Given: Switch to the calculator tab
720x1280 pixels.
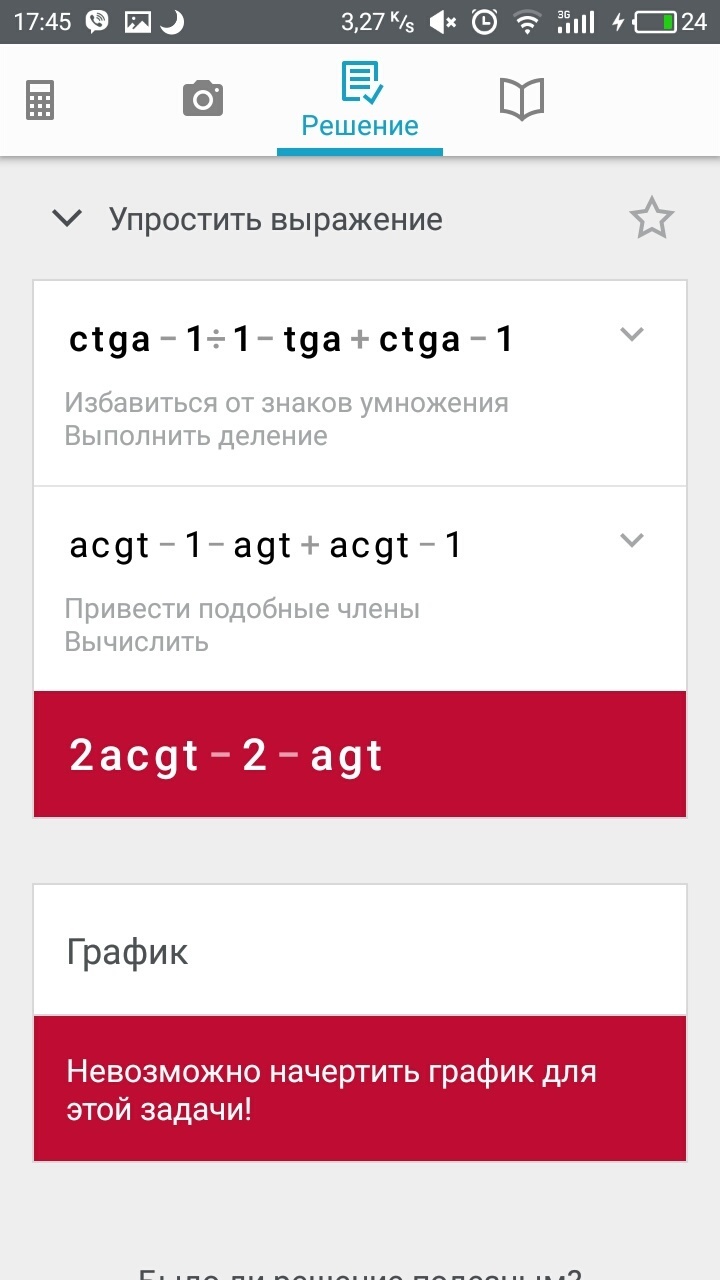Looking at the screenshot, I should [x=40, y=100].
